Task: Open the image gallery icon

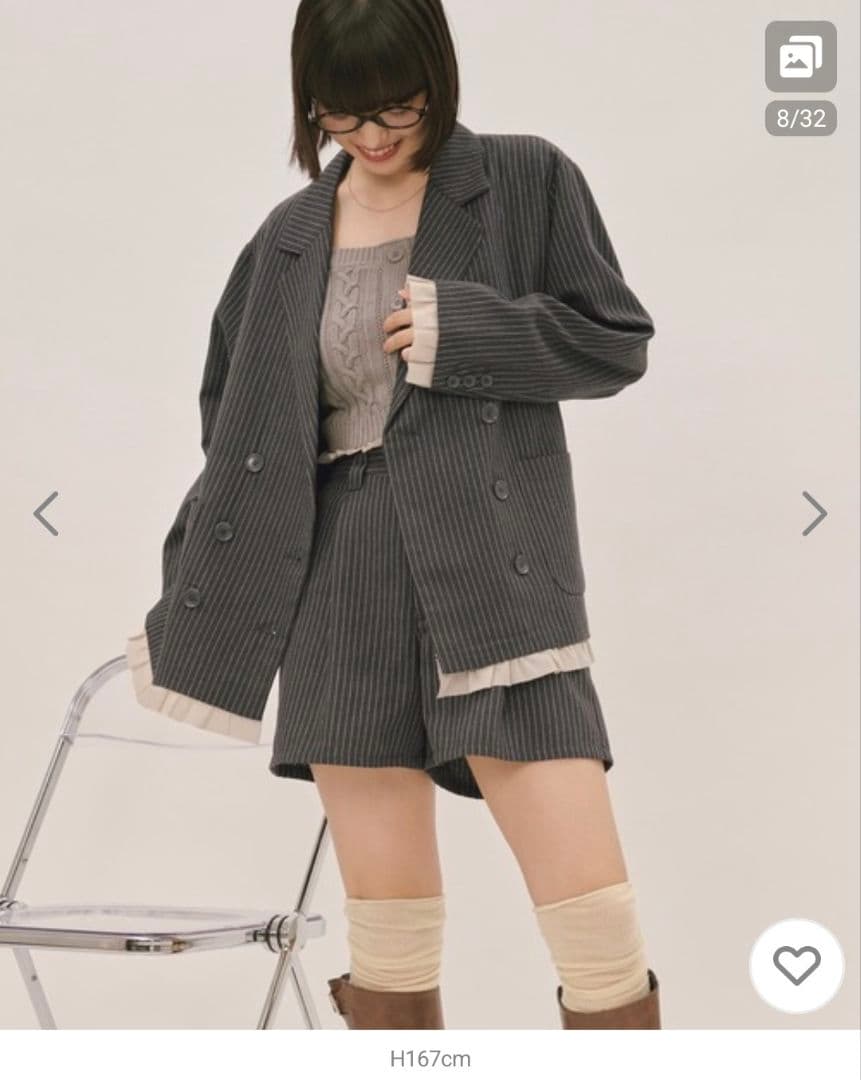Action: [800, 56]
